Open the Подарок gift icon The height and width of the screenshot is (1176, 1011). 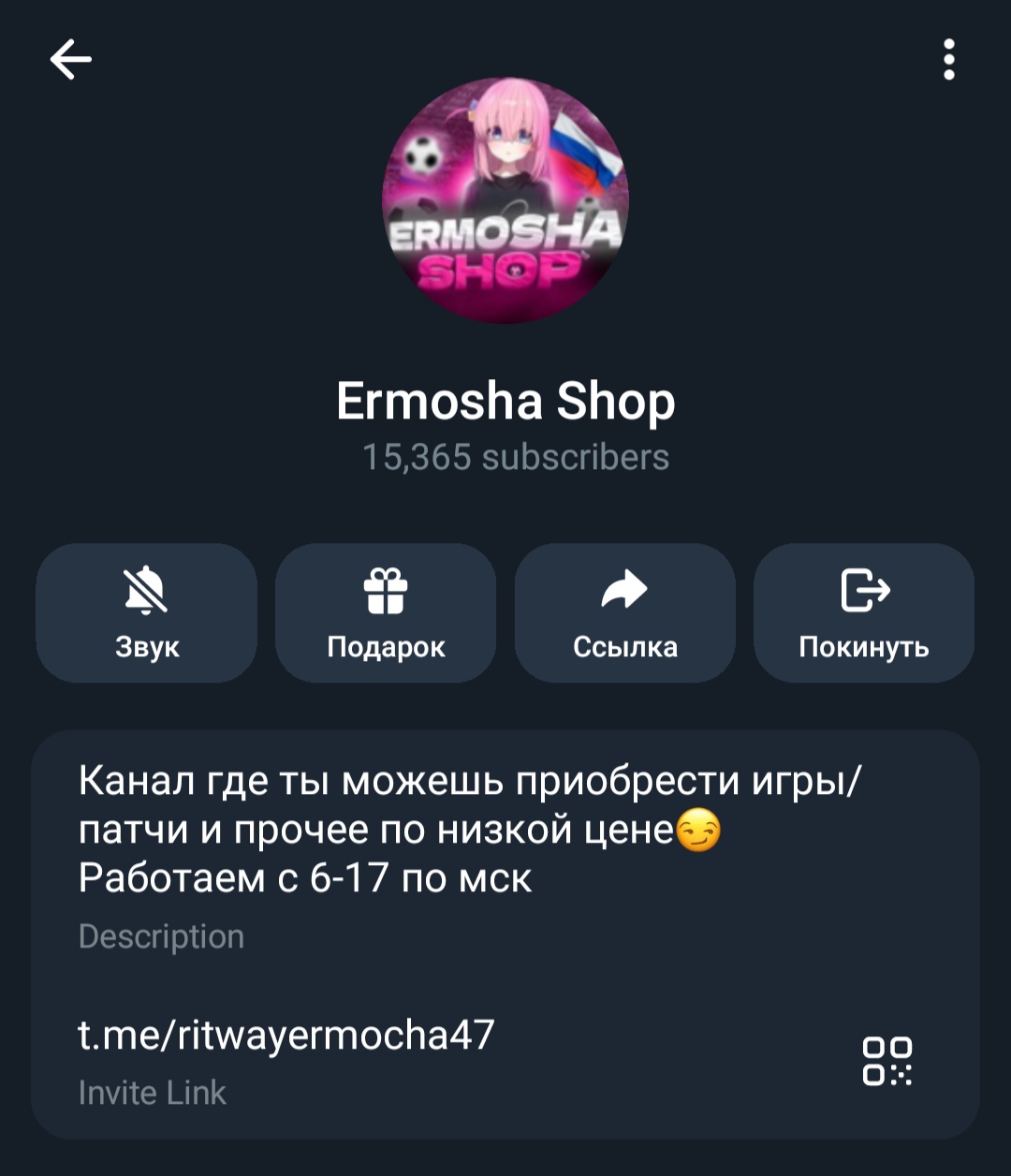tap(385, 590)
